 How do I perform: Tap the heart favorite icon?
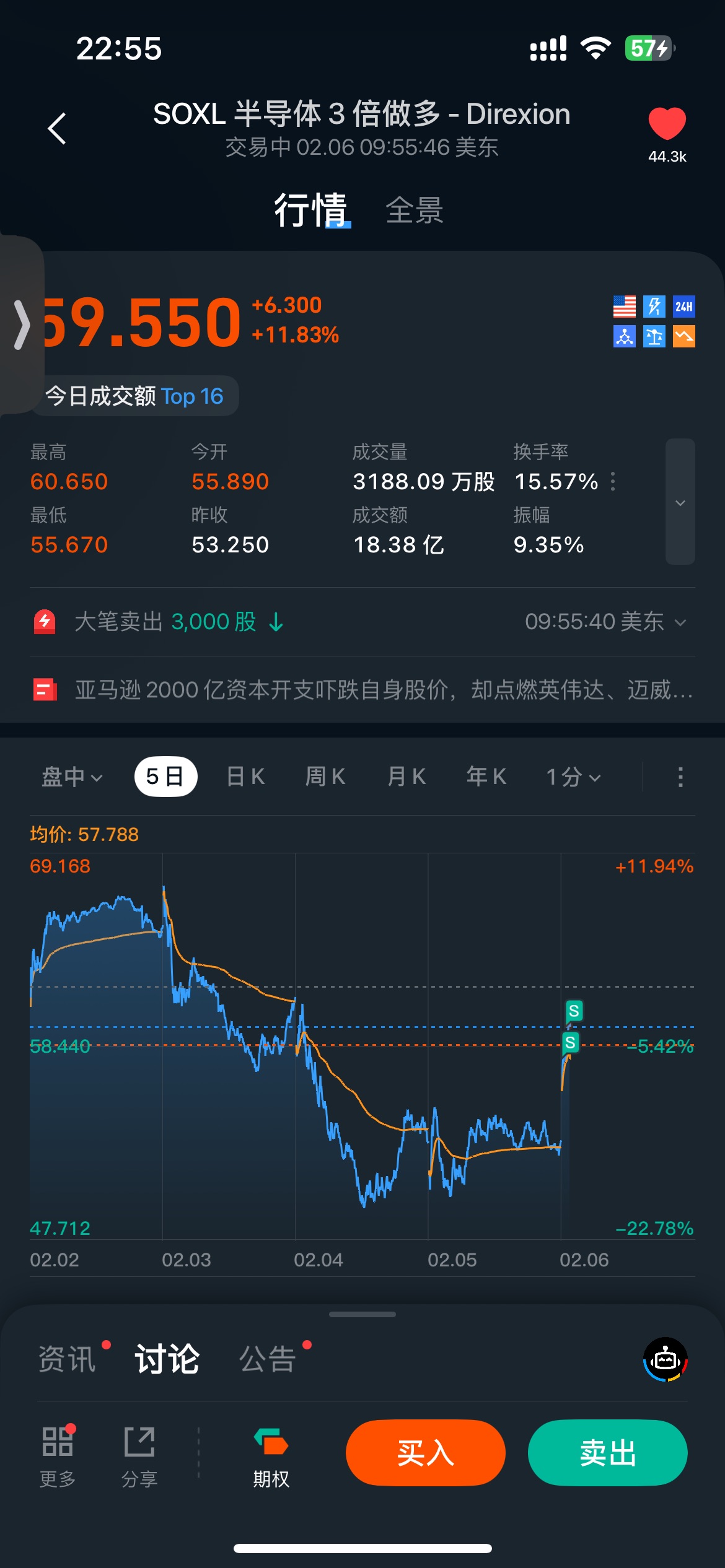tap(667, 124)
